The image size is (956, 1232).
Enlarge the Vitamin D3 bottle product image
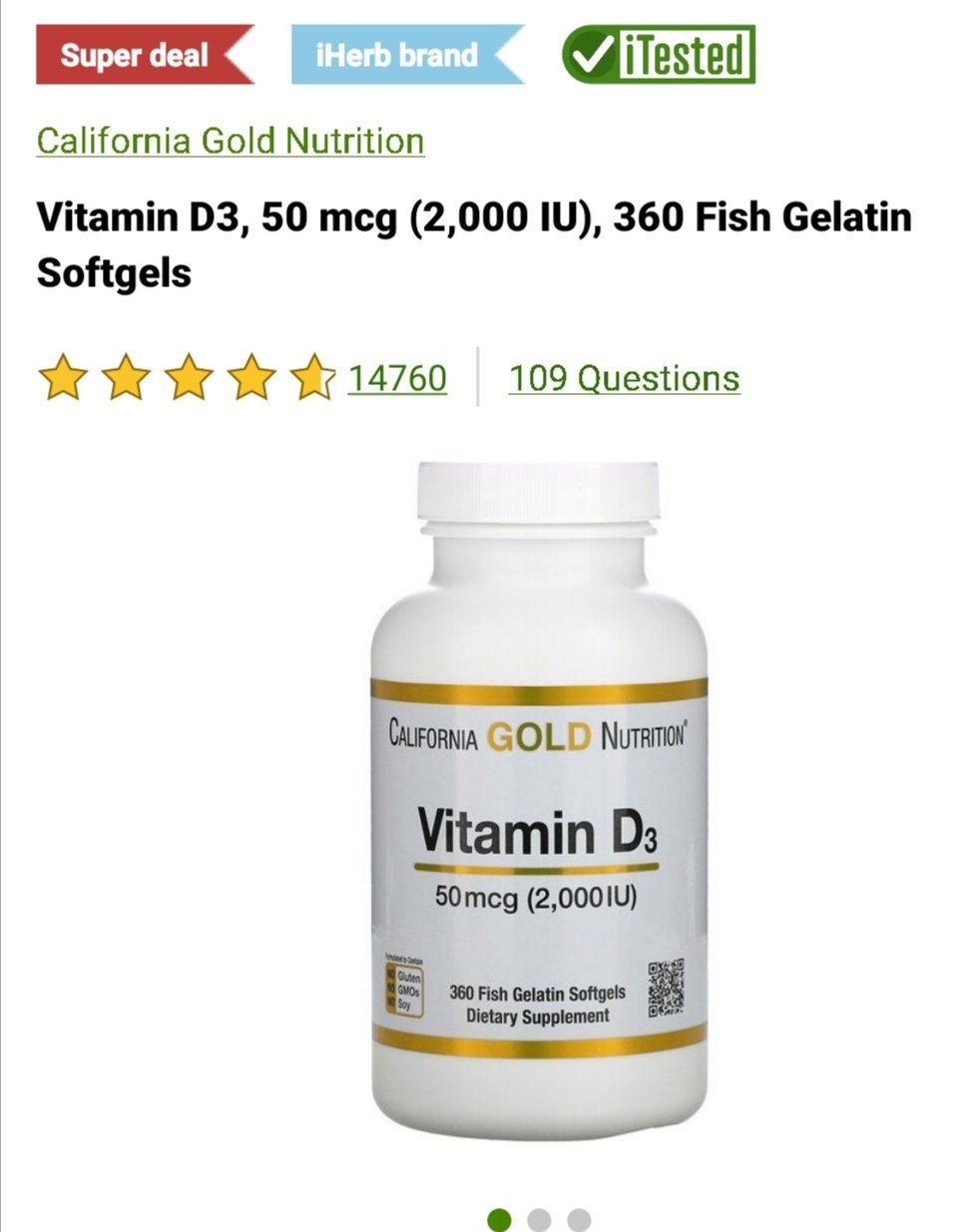coord(538,798)
